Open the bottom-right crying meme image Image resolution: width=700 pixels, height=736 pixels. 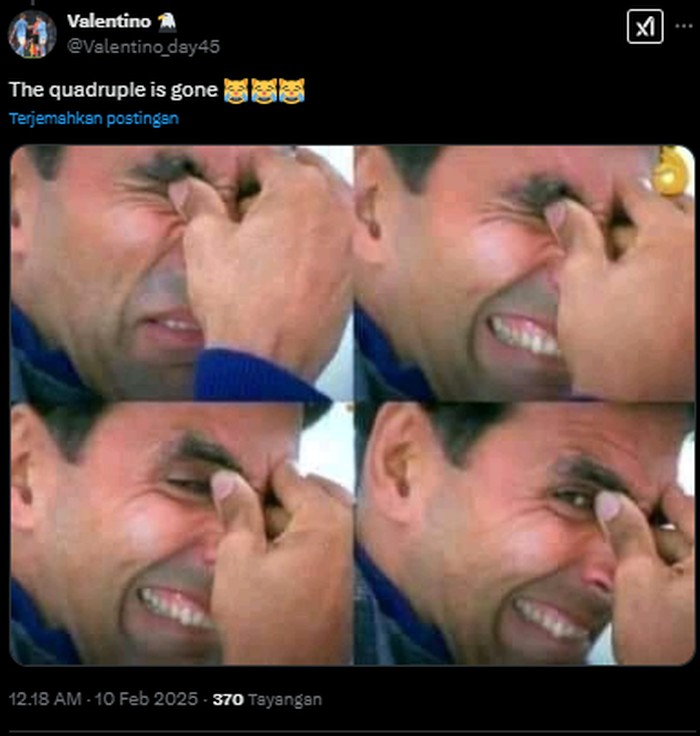pos(524,532)
